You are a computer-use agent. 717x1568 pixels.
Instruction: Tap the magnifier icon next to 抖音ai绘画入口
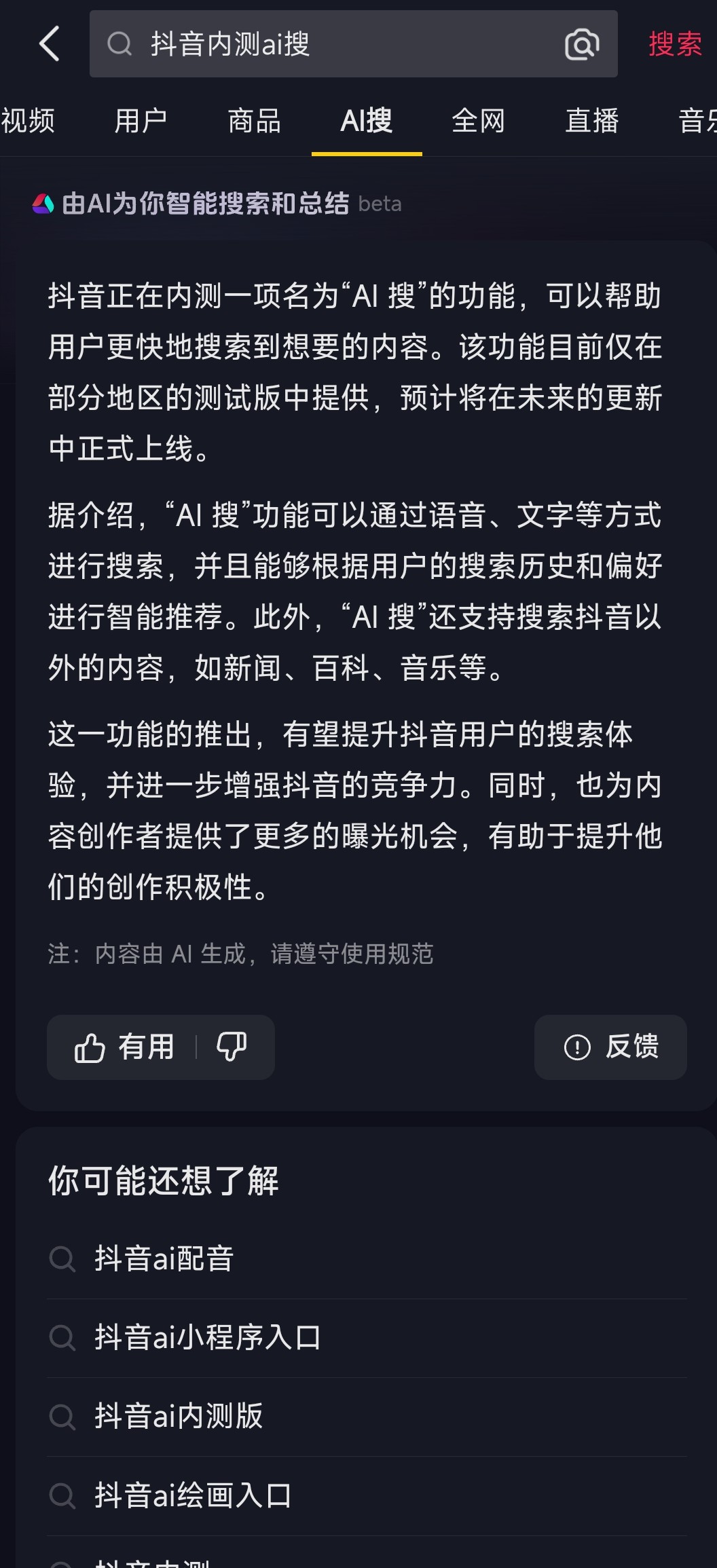click(x=62, y=1494)
